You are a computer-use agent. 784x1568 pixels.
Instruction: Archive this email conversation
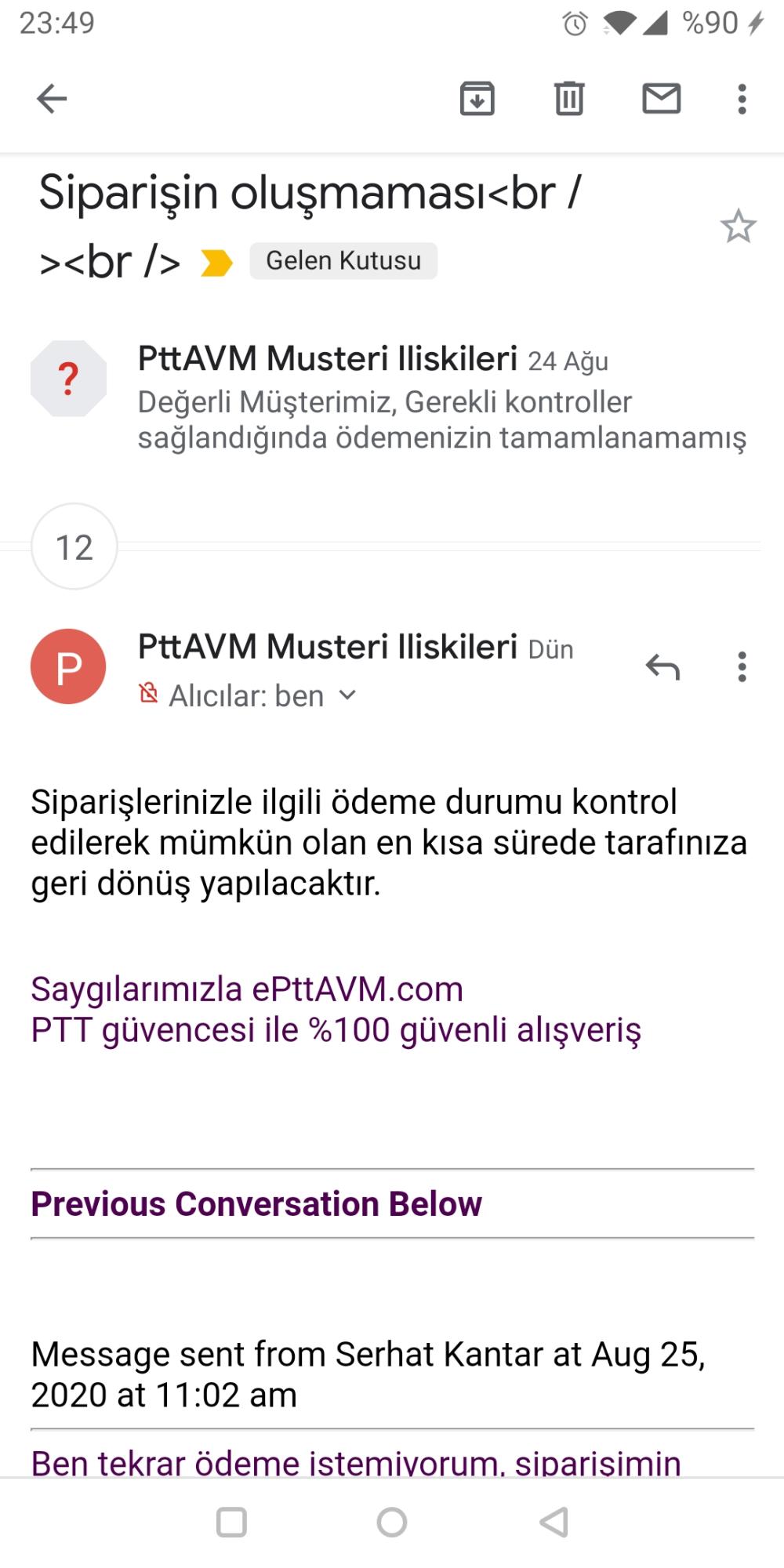tap(477, 99)
